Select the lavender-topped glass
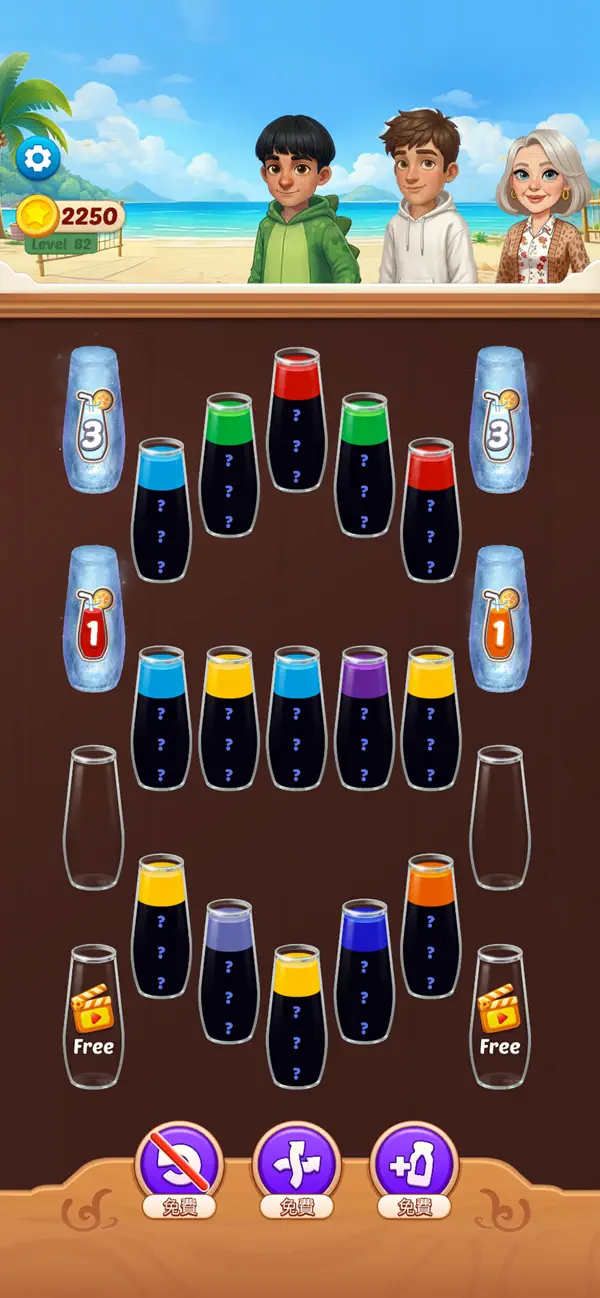This screenshot has height=1298, width=600. pyautogui.click(x=229, y=971)
